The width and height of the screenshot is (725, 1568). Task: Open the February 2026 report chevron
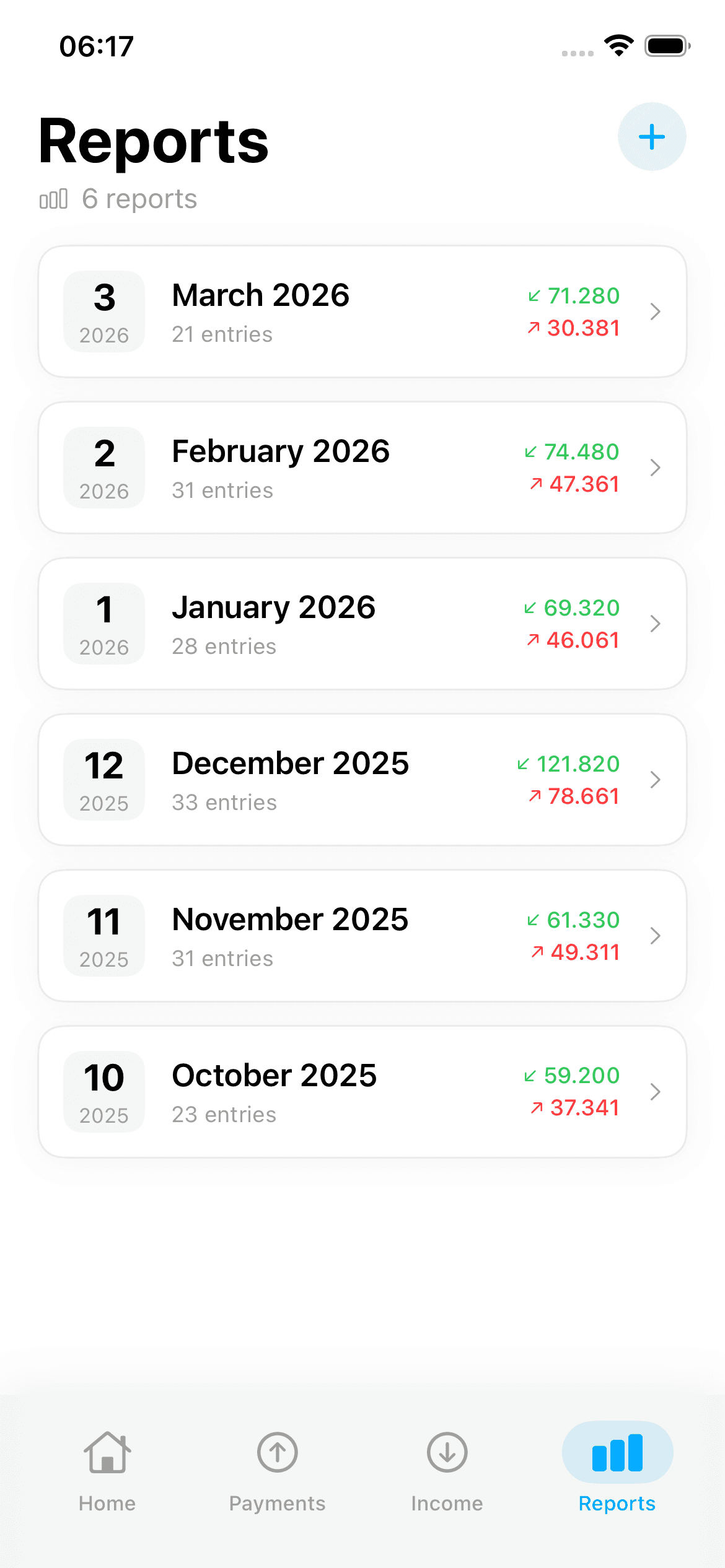click(656, 468)
